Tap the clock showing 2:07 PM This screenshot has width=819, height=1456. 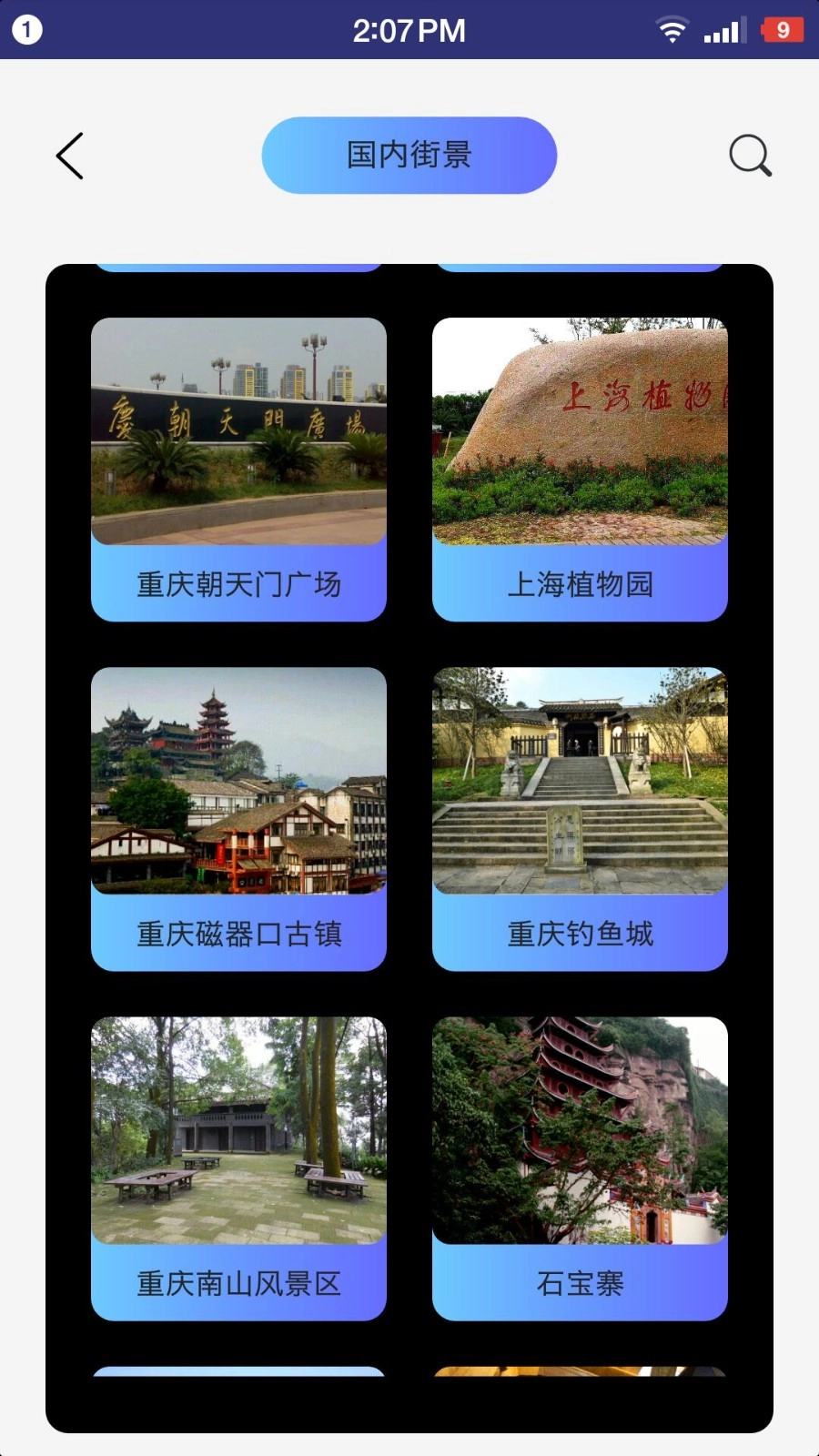409,30
